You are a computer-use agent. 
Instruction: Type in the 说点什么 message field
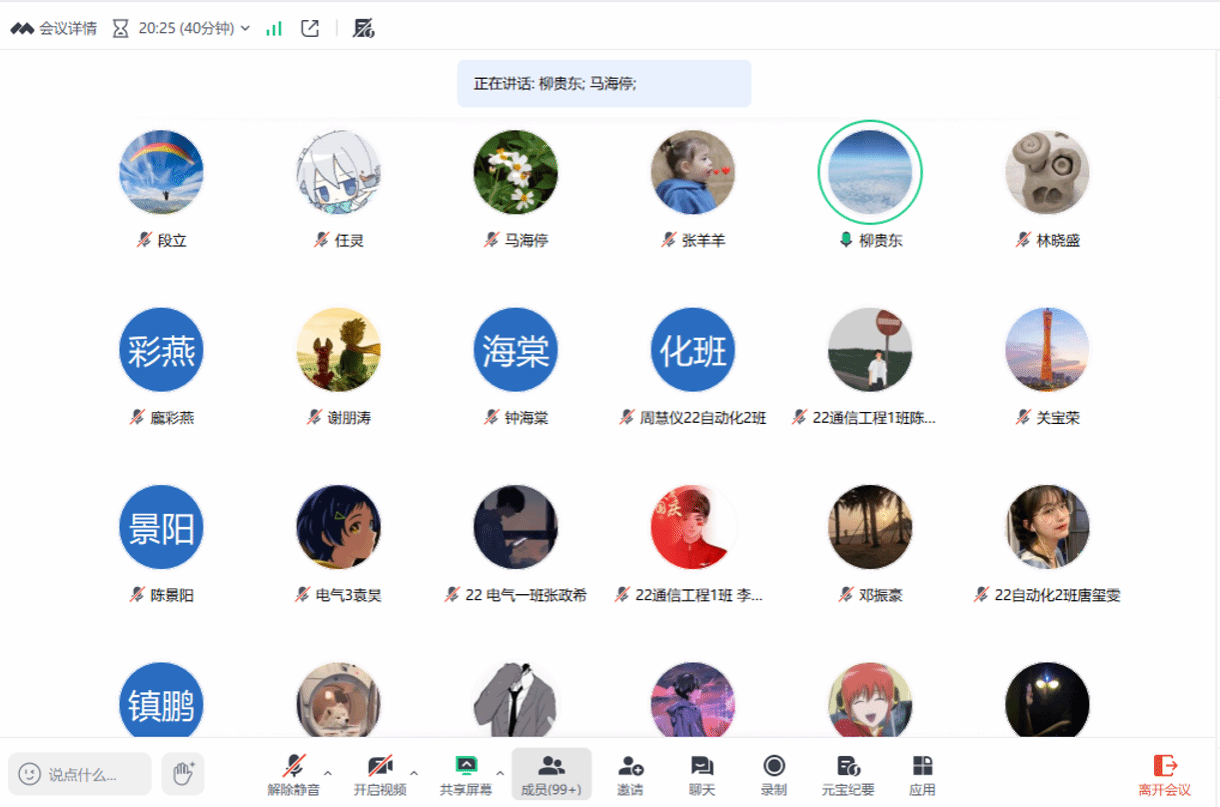click(82, 774)
